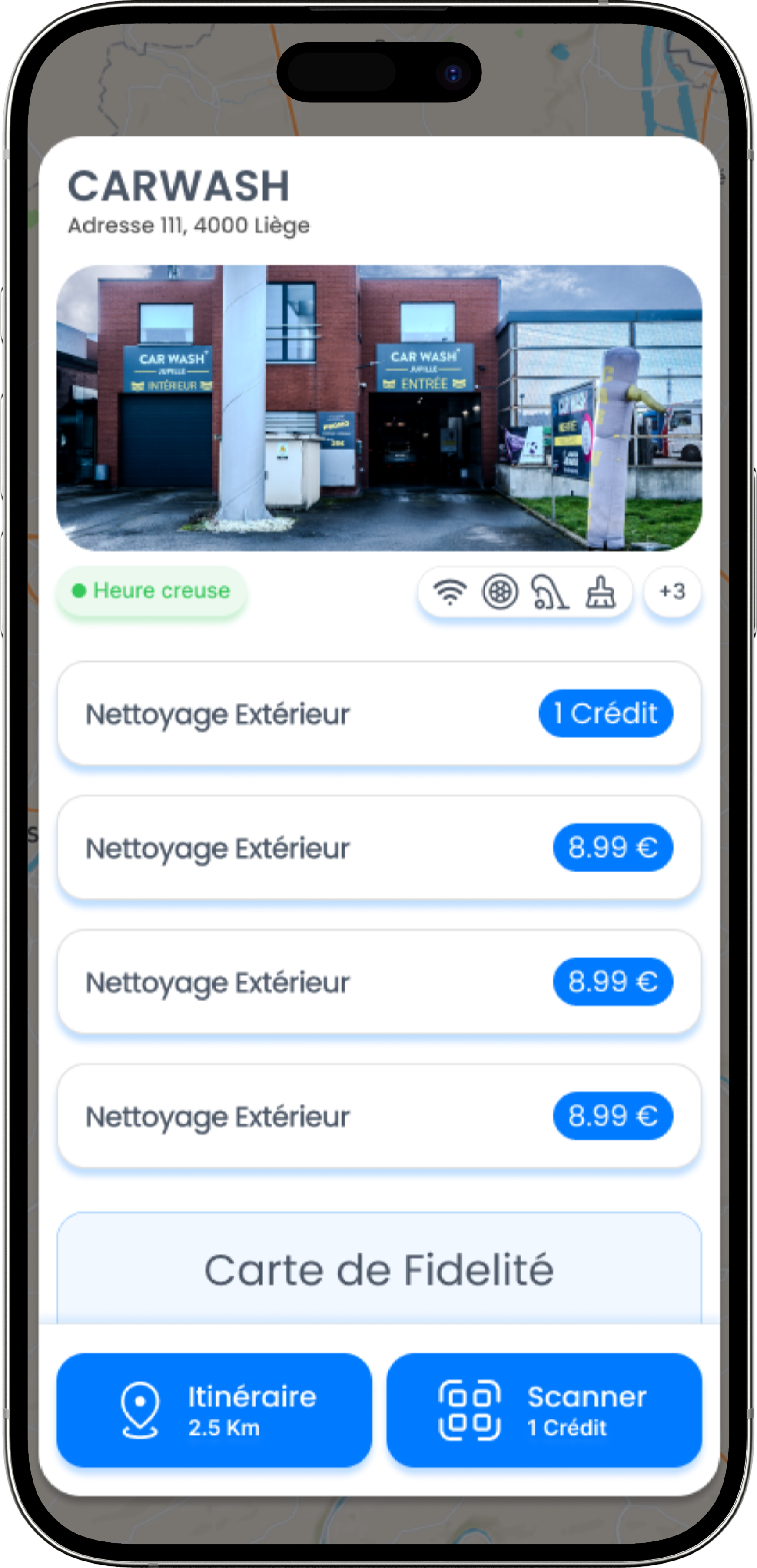Open the Scanner for 1 Crédit
Viewport: 757px width, 1568px height.
pos(544,1410)
